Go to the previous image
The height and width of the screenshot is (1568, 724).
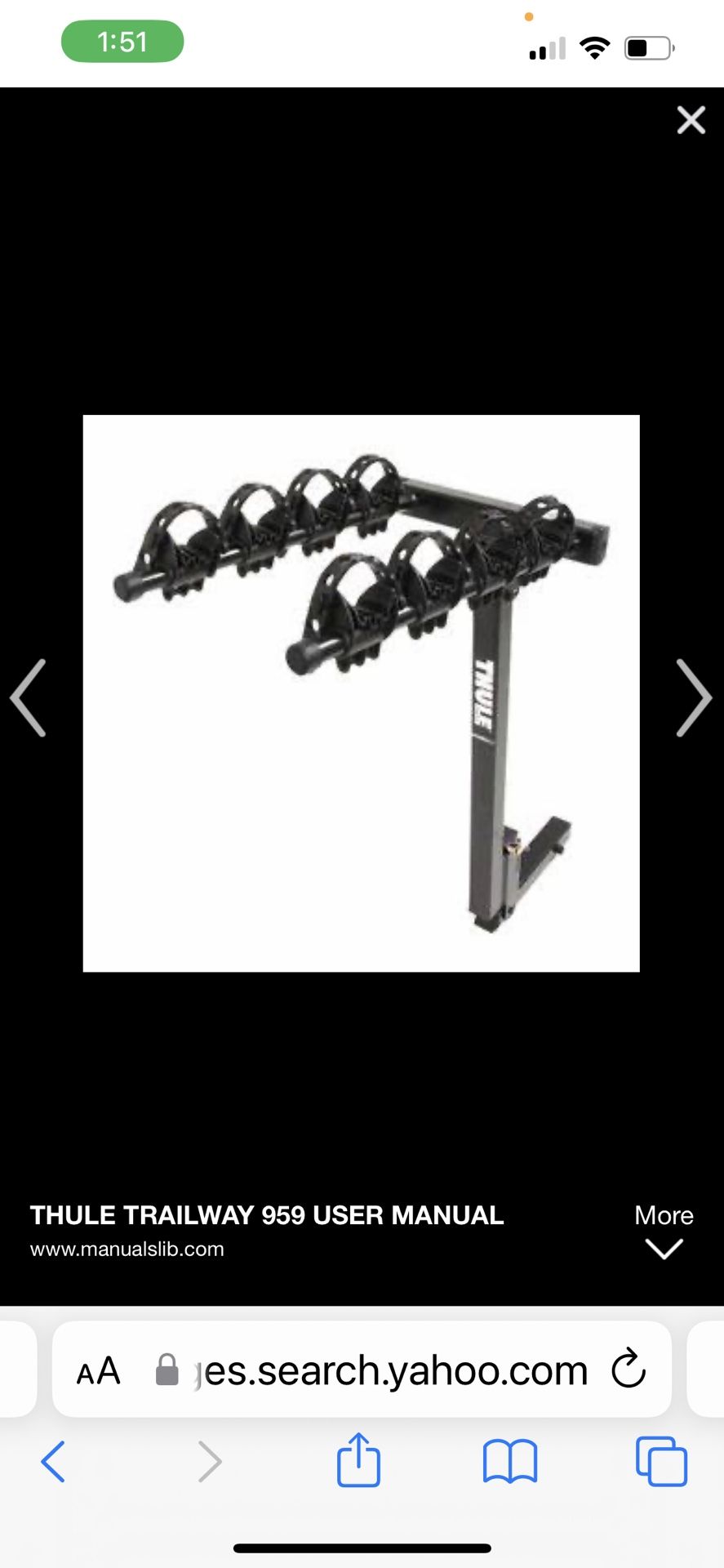coord(29,697)
